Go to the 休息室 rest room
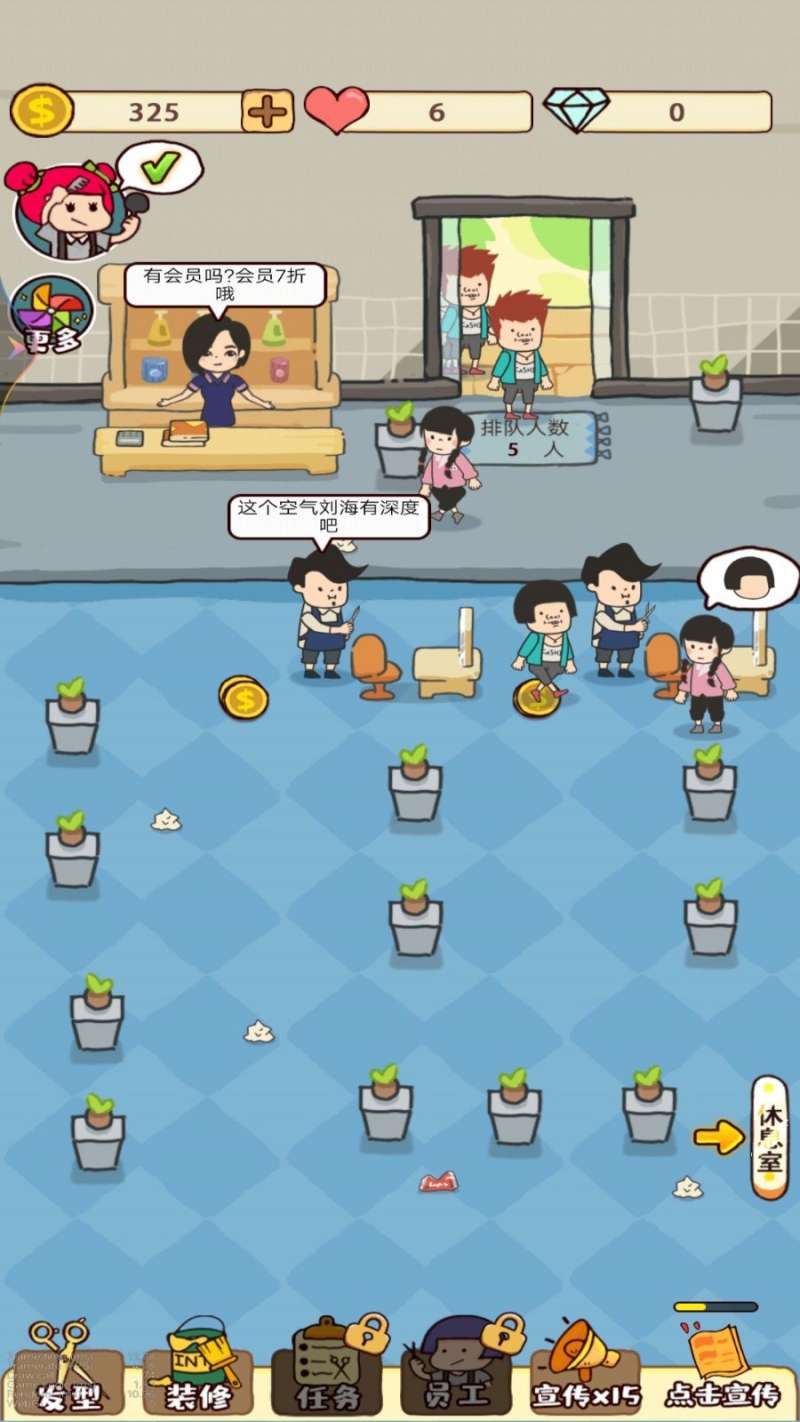This screenshot has height=1422, width=800. tap(769, 1137)
